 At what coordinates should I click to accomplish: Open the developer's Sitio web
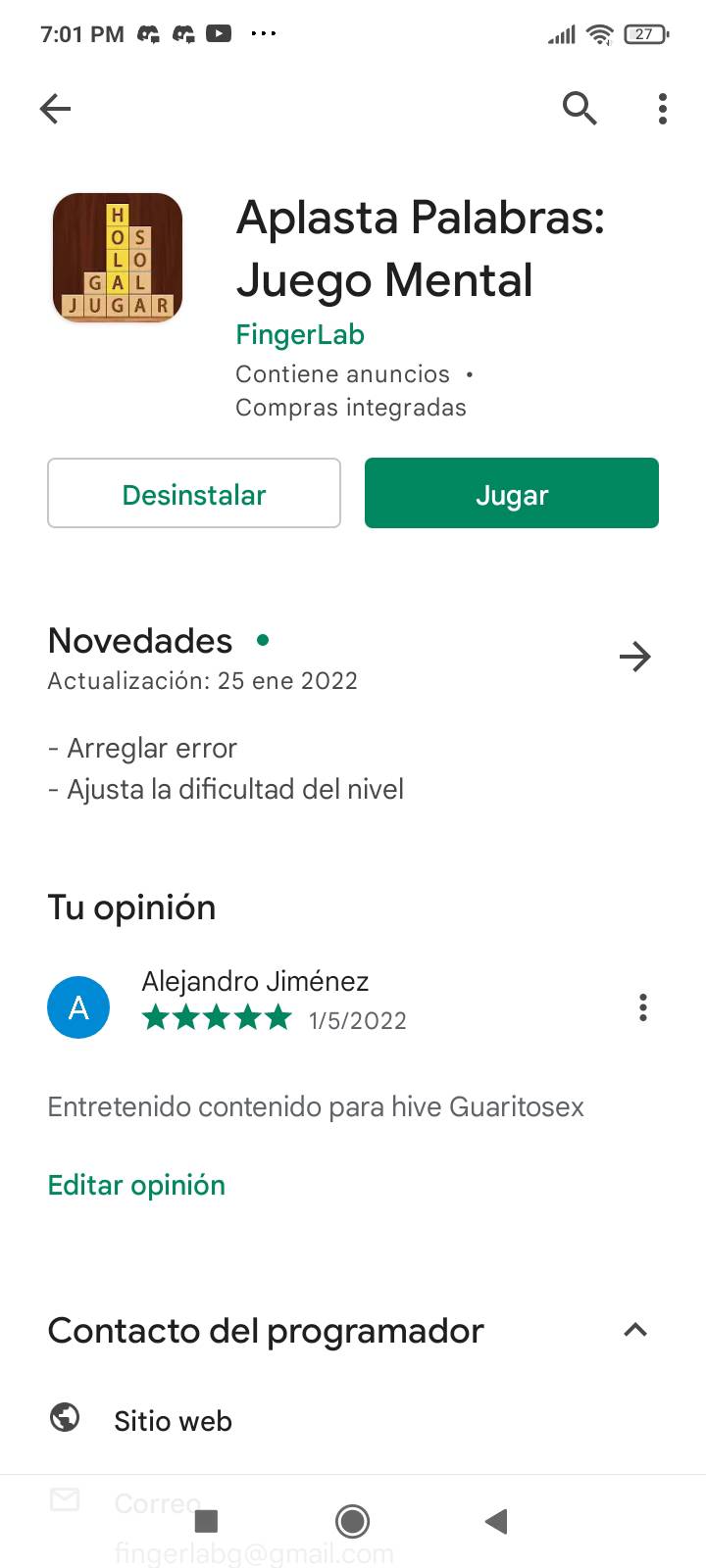173,1420
